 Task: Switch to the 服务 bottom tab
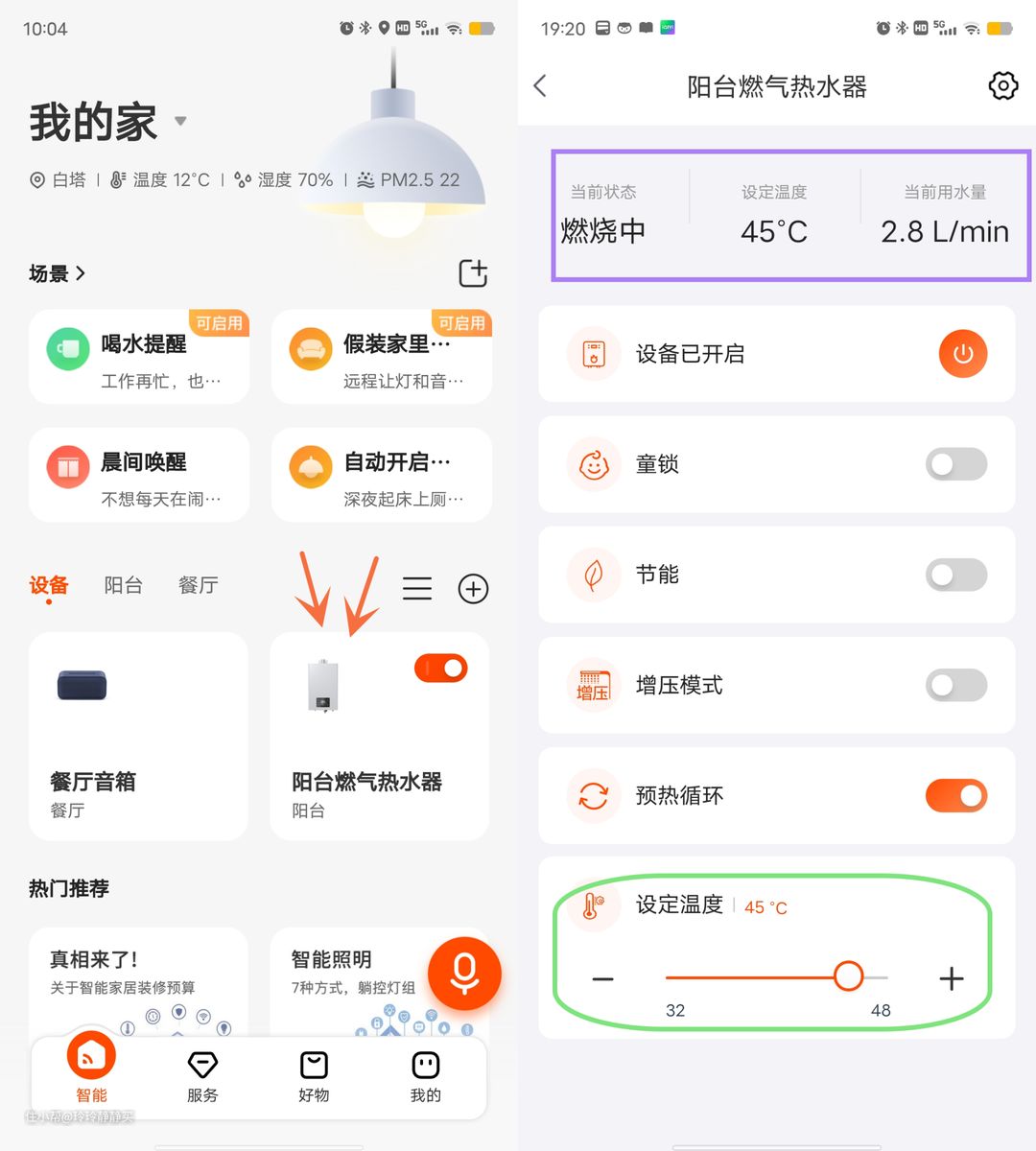[x=202, y=1076]
